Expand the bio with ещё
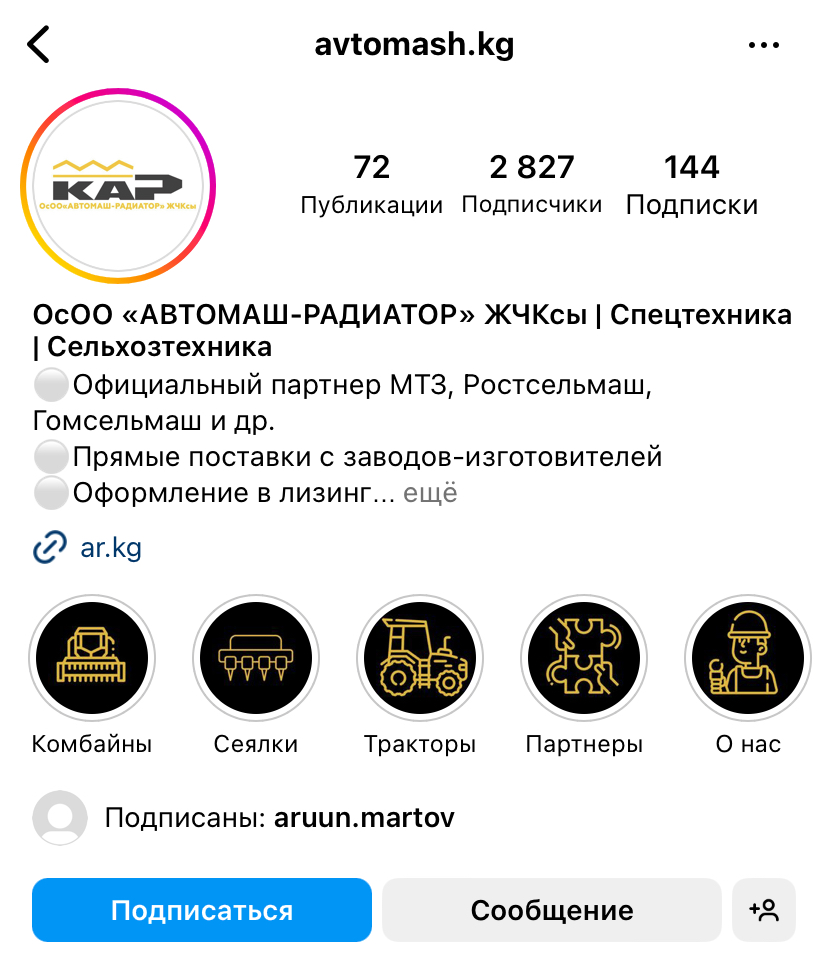828x954 pixels. (430, 493)
